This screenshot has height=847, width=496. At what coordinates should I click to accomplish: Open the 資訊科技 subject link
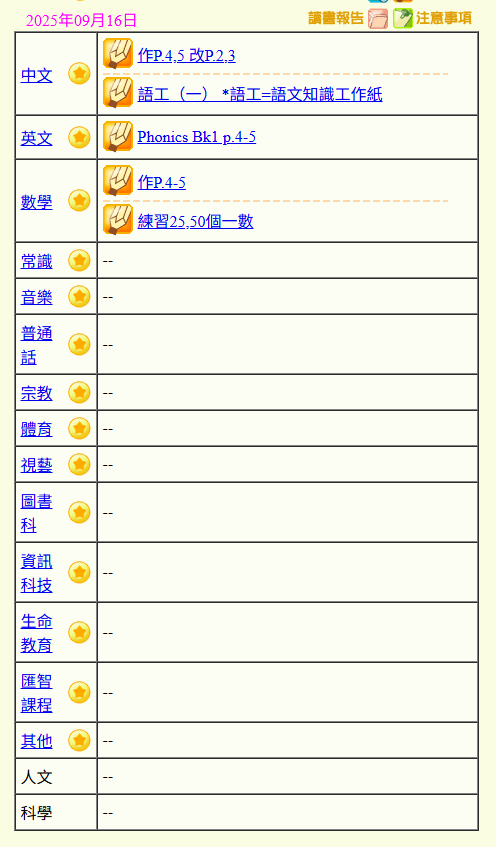[37, 573]
